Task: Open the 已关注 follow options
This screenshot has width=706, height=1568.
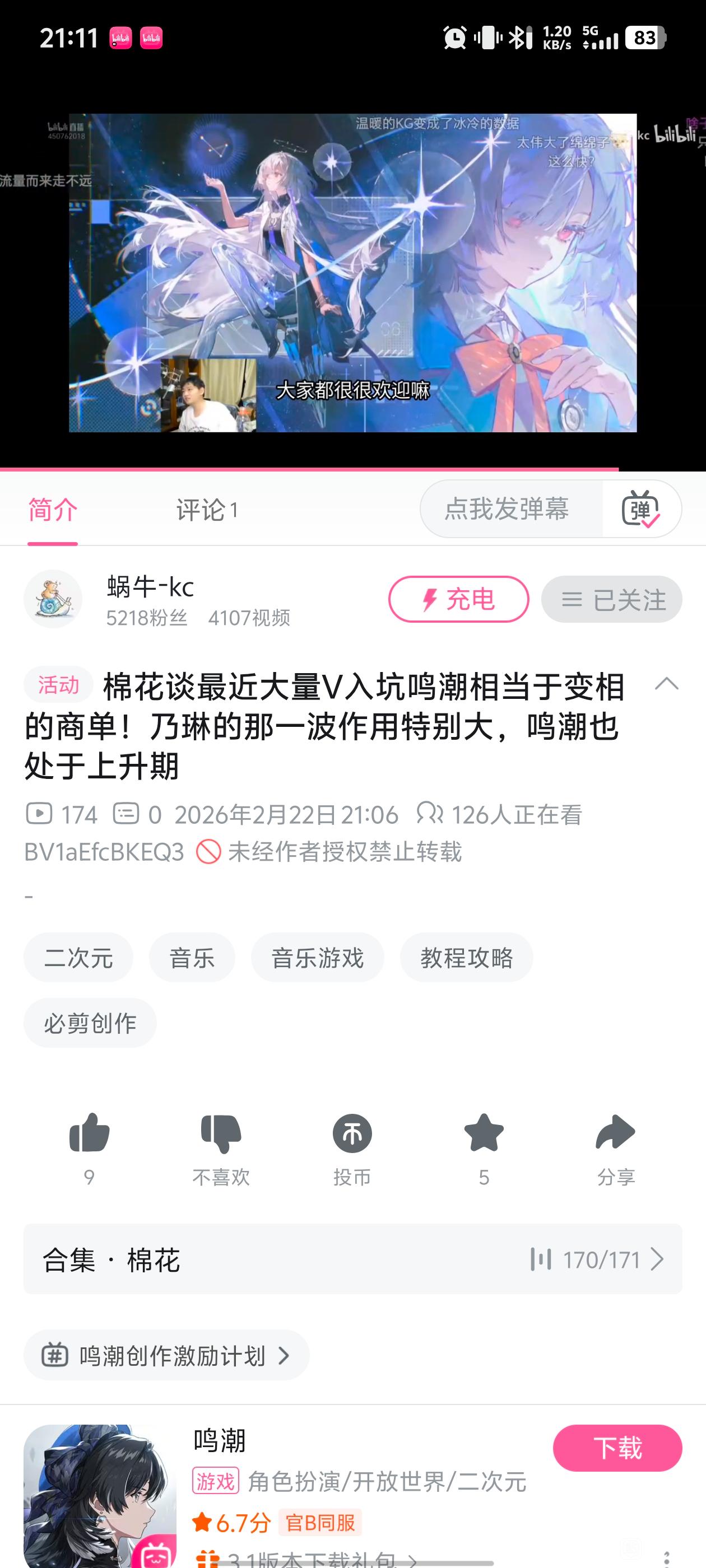Action: (x=611, y=600)
